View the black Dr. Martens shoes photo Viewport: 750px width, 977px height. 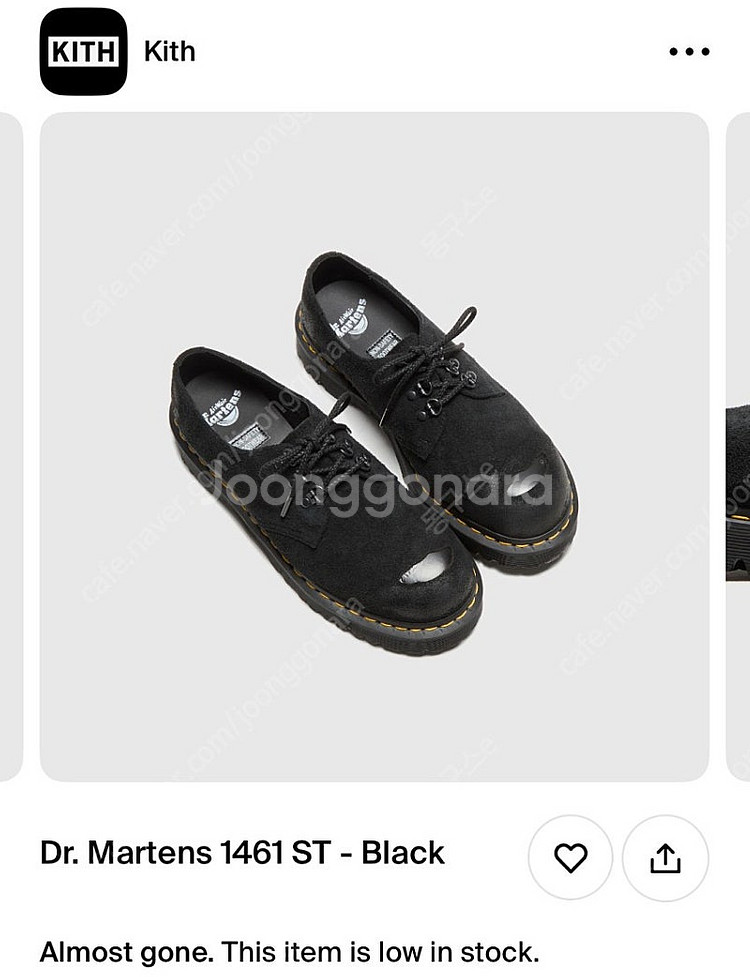[x=374, y=446]
